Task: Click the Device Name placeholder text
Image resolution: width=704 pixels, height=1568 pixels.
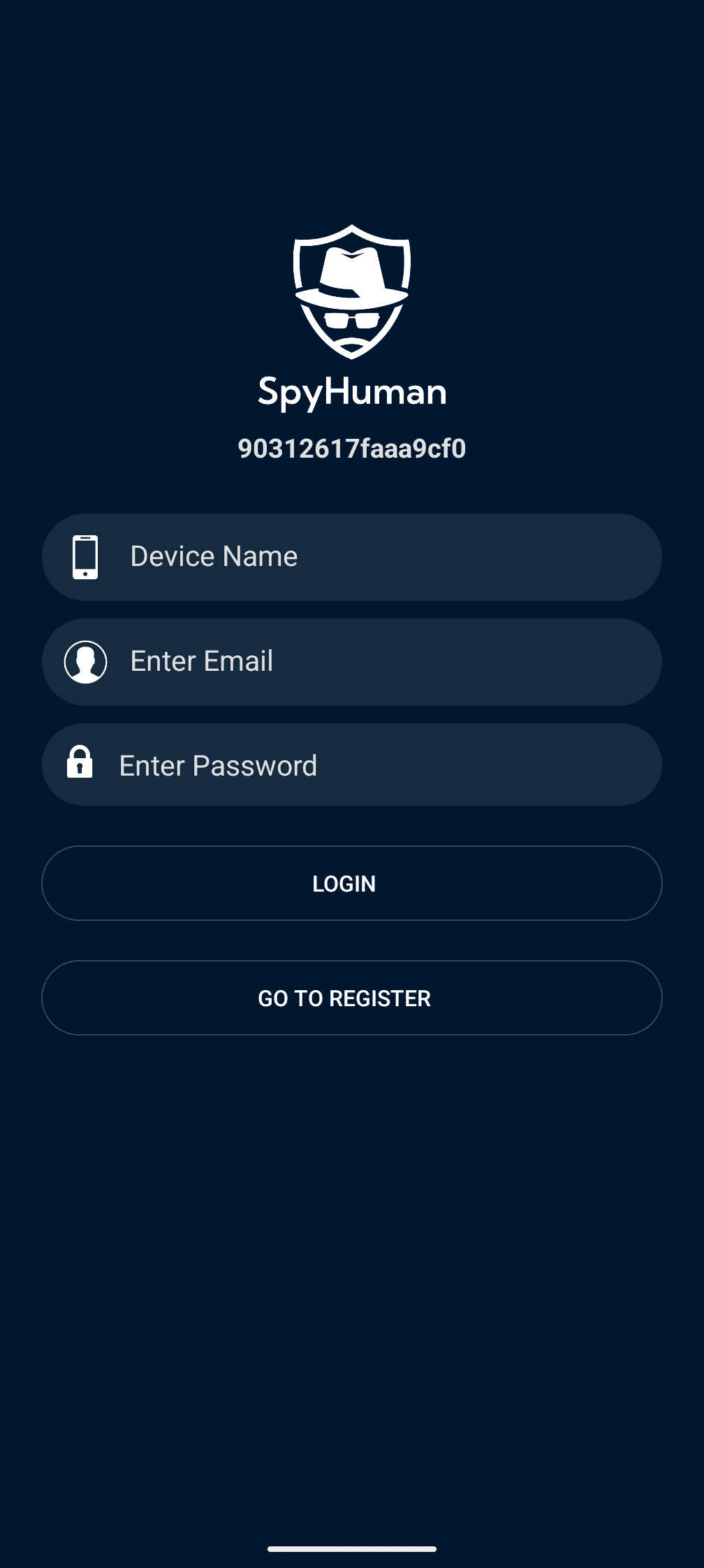Action: (x=213, y=556)
